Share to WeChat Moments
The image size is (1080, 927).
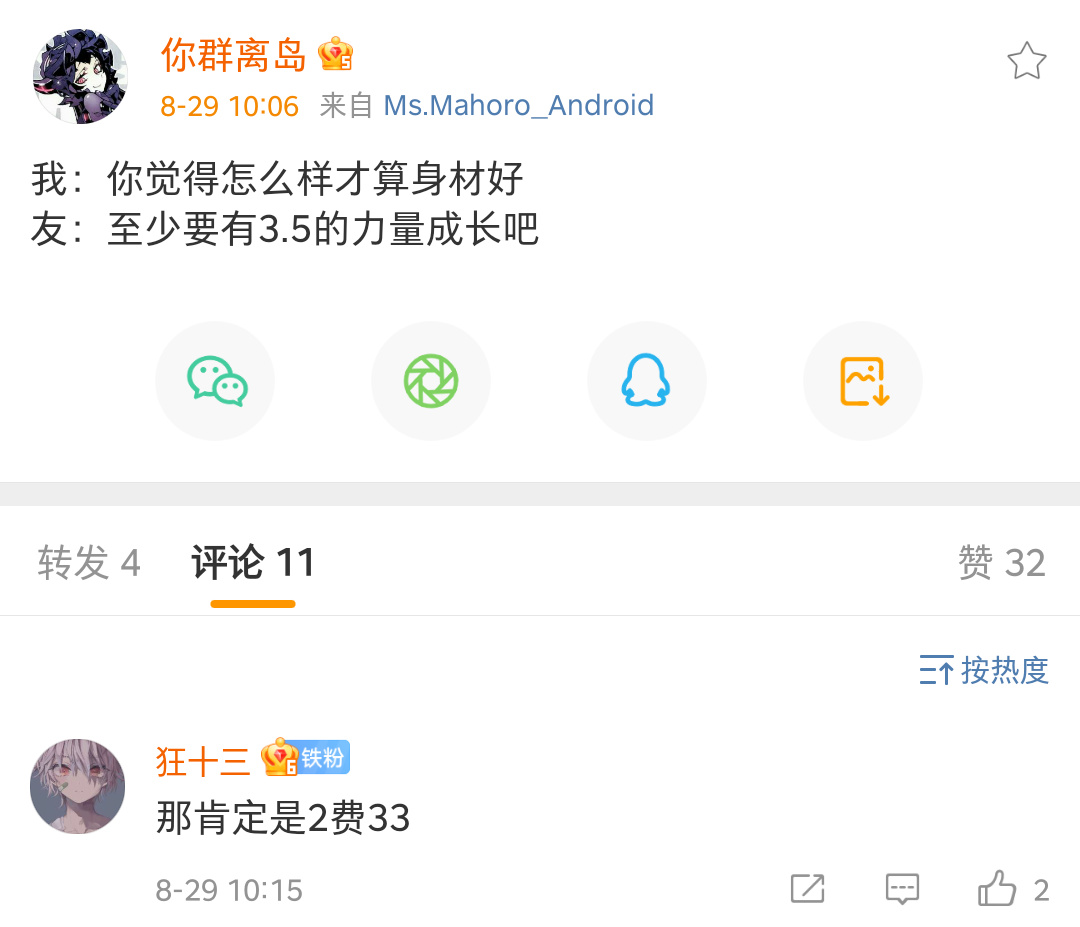coord(431,381)
